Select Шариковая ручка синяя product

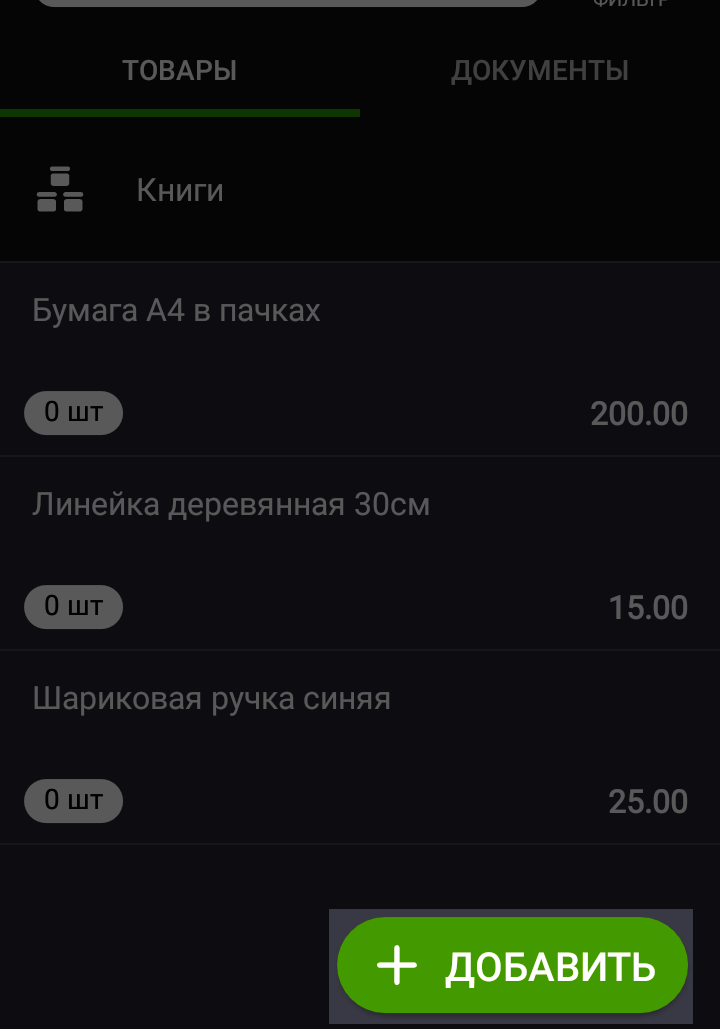pyautogui.click(x=212, y=698)
